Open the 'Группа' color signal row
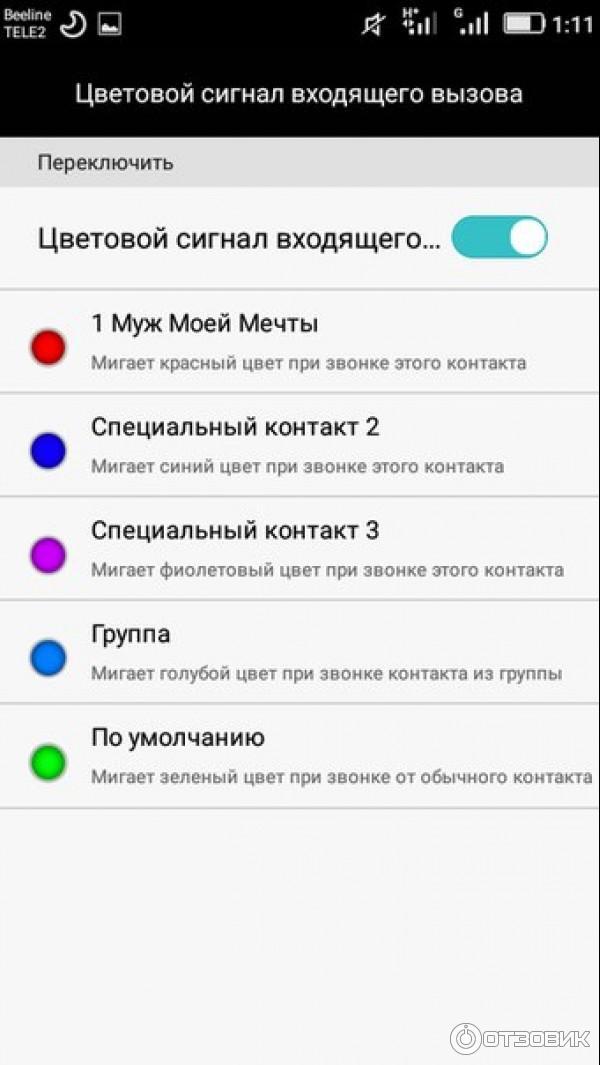The image size is (600, 1065). click(x=300, y=653)
